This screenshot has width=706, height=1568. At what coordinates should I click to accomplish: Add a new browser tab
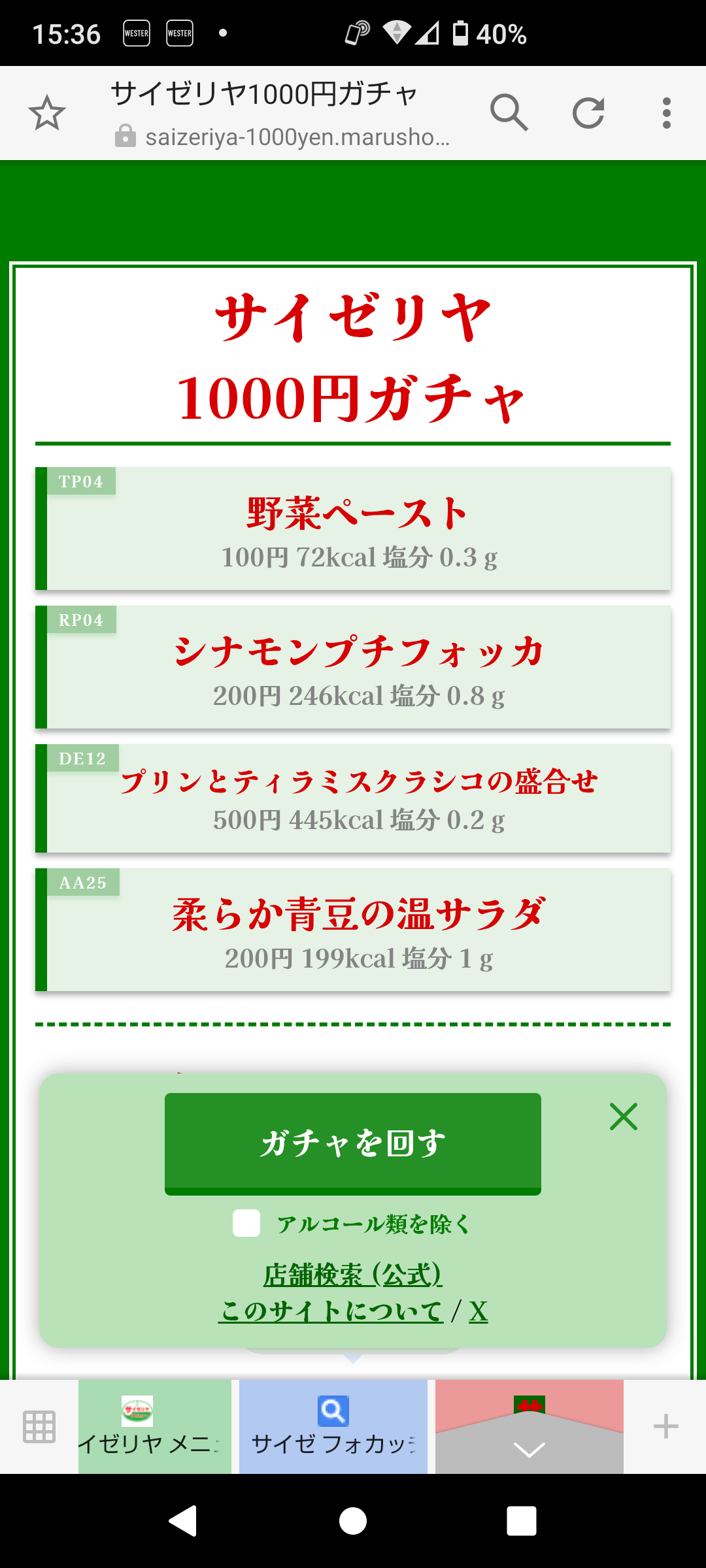(665, 1426)
